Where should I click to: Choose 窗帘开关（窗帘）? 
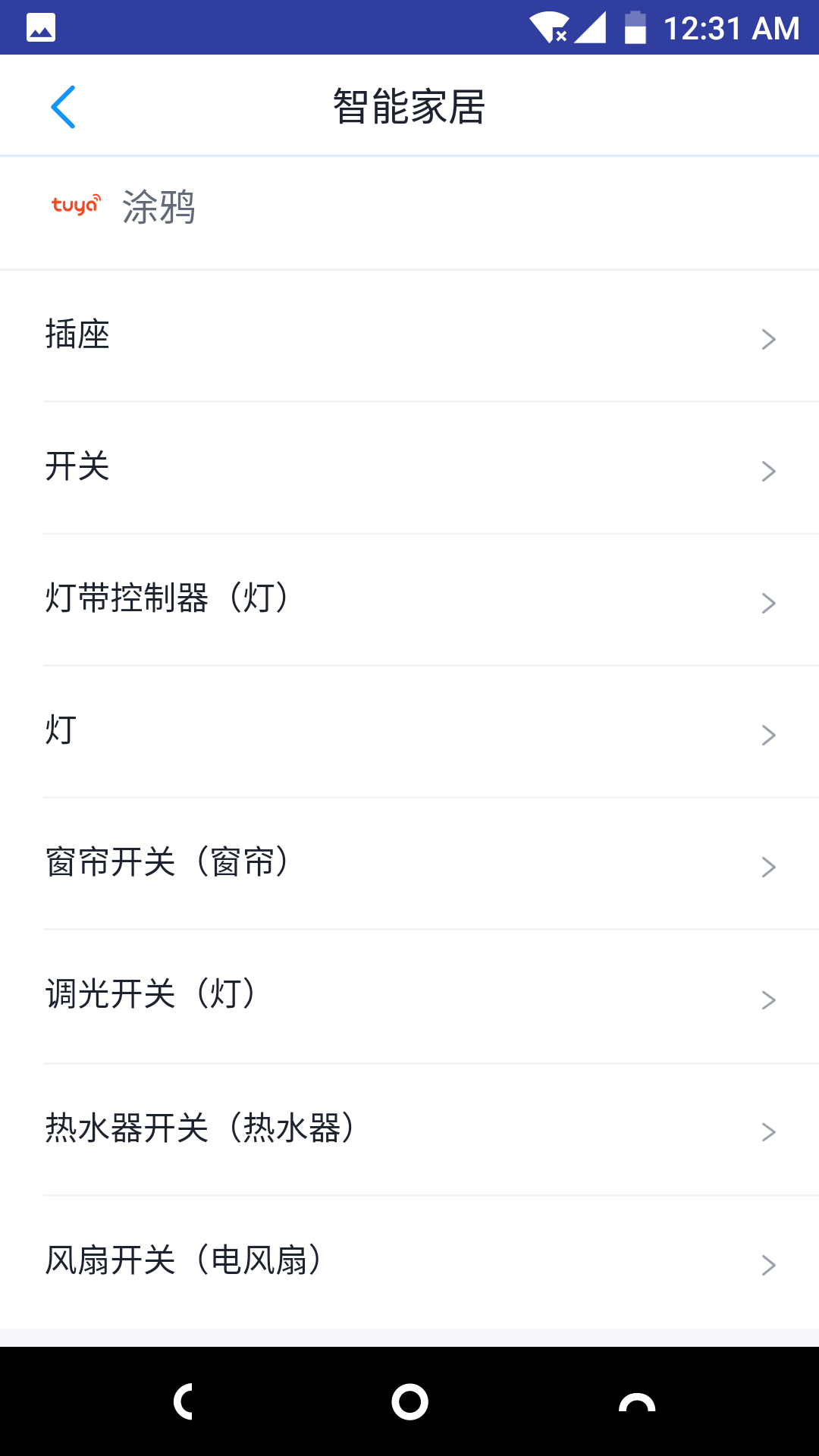[x=409, y=864]
